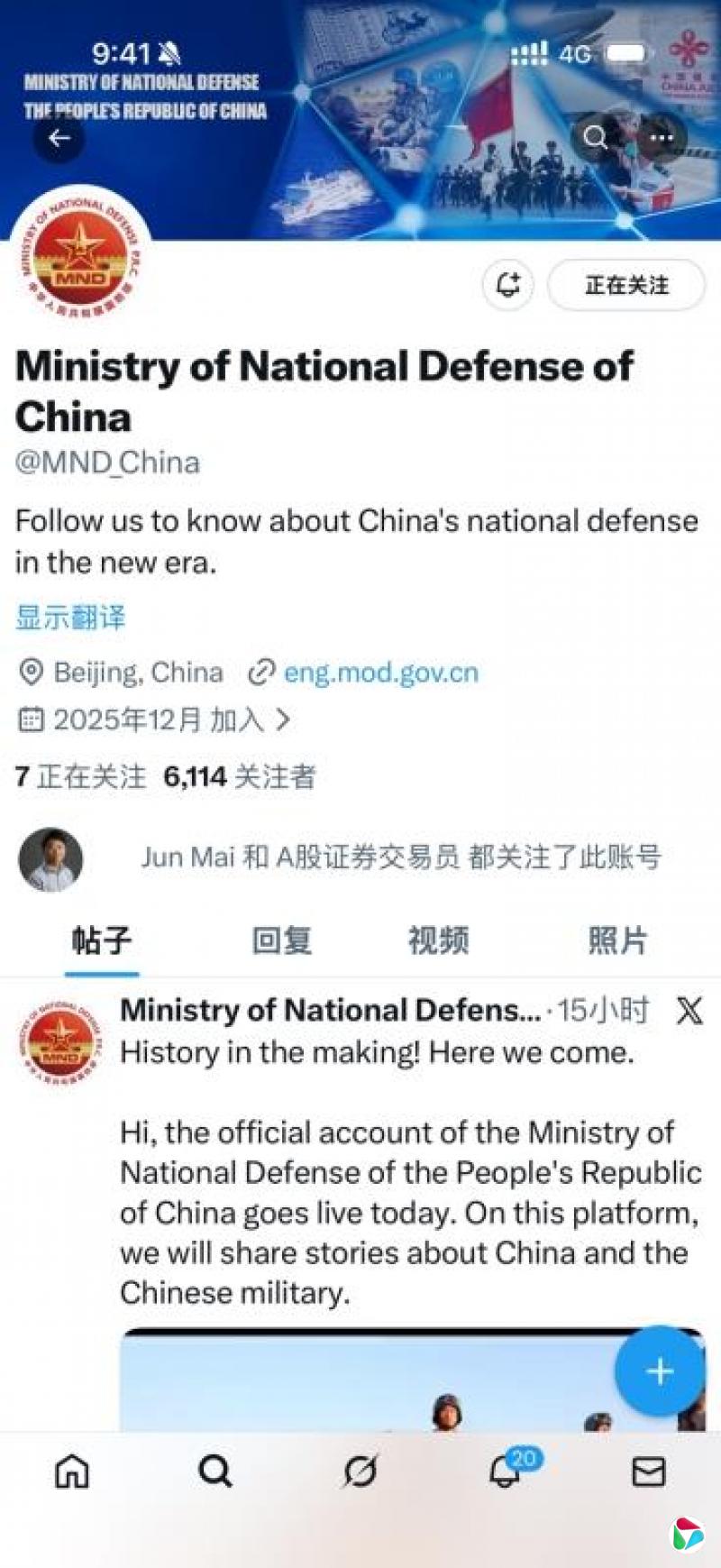Switch to the 回复 replies tab
Screen dimensions: 721x1568
[281, 940]
